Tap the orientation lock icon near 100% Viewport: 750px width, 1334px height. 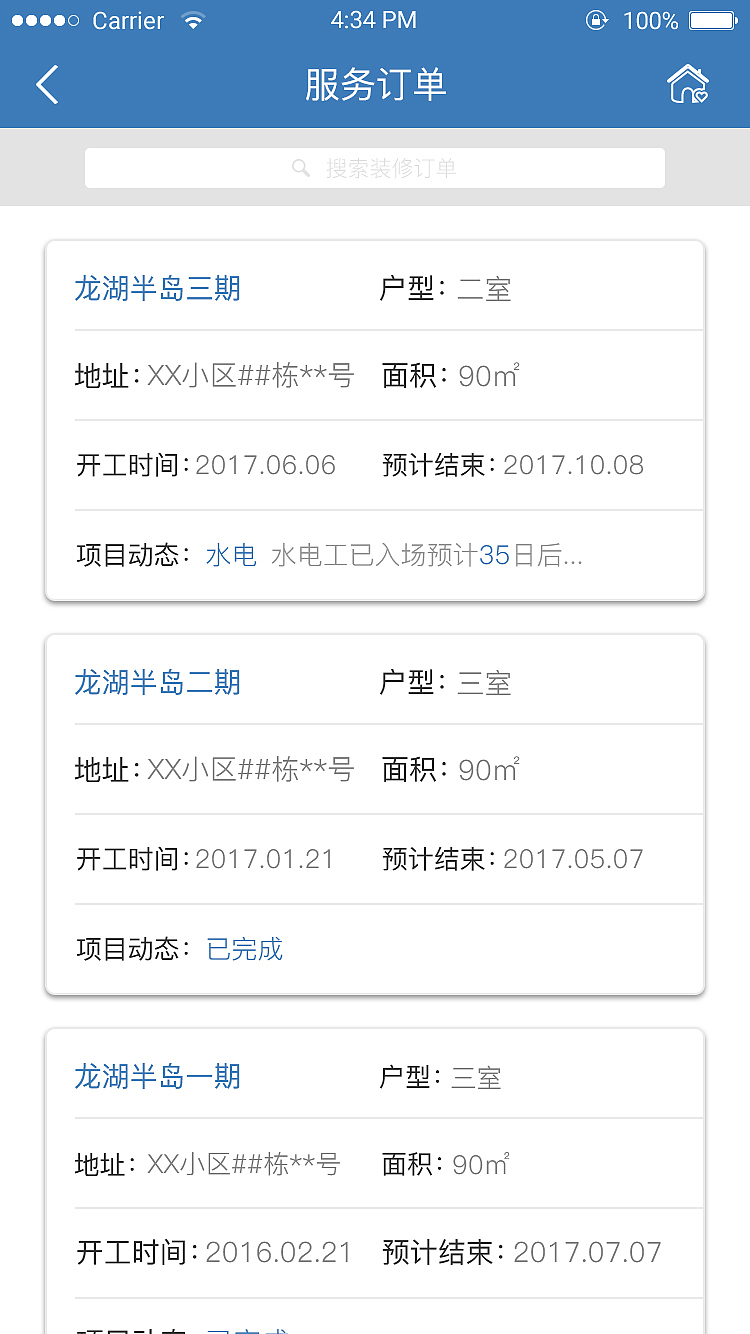(x=596, y=19)
